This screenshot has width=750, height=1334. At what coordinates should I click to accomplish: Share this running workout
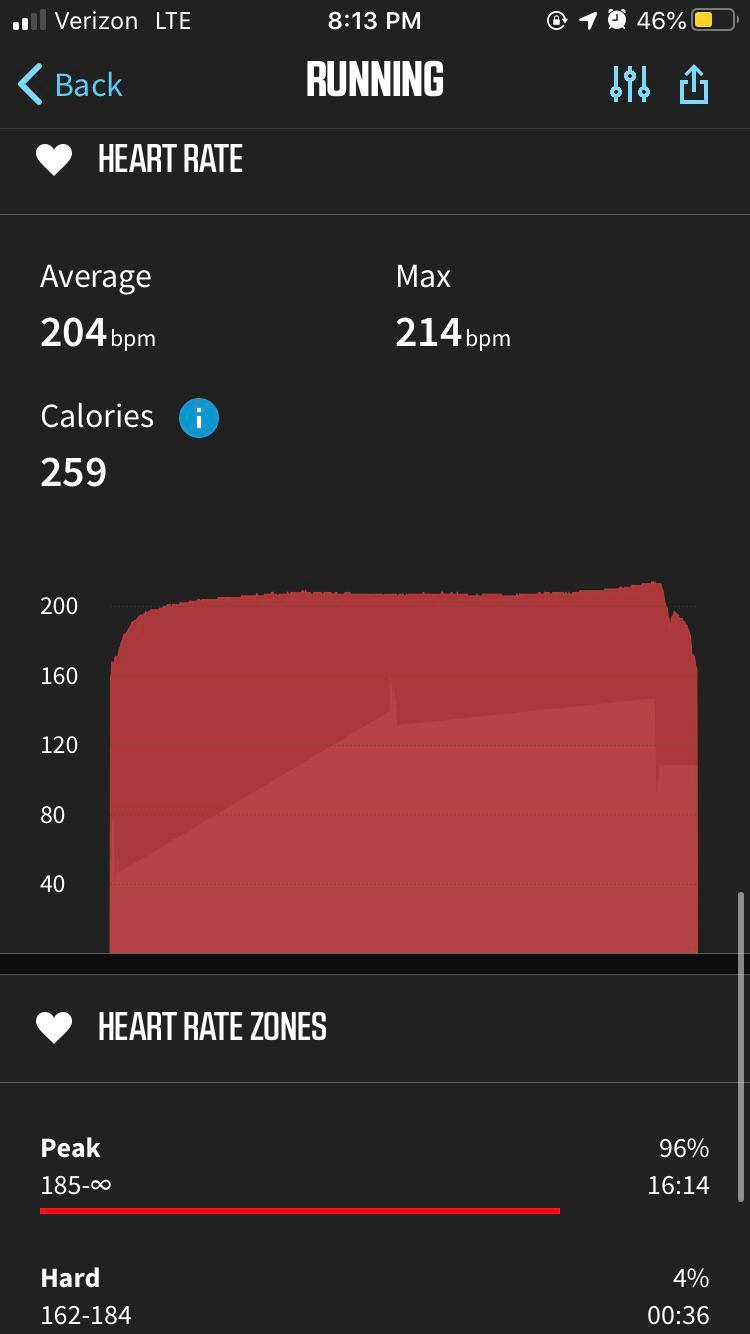pos(694,85)
